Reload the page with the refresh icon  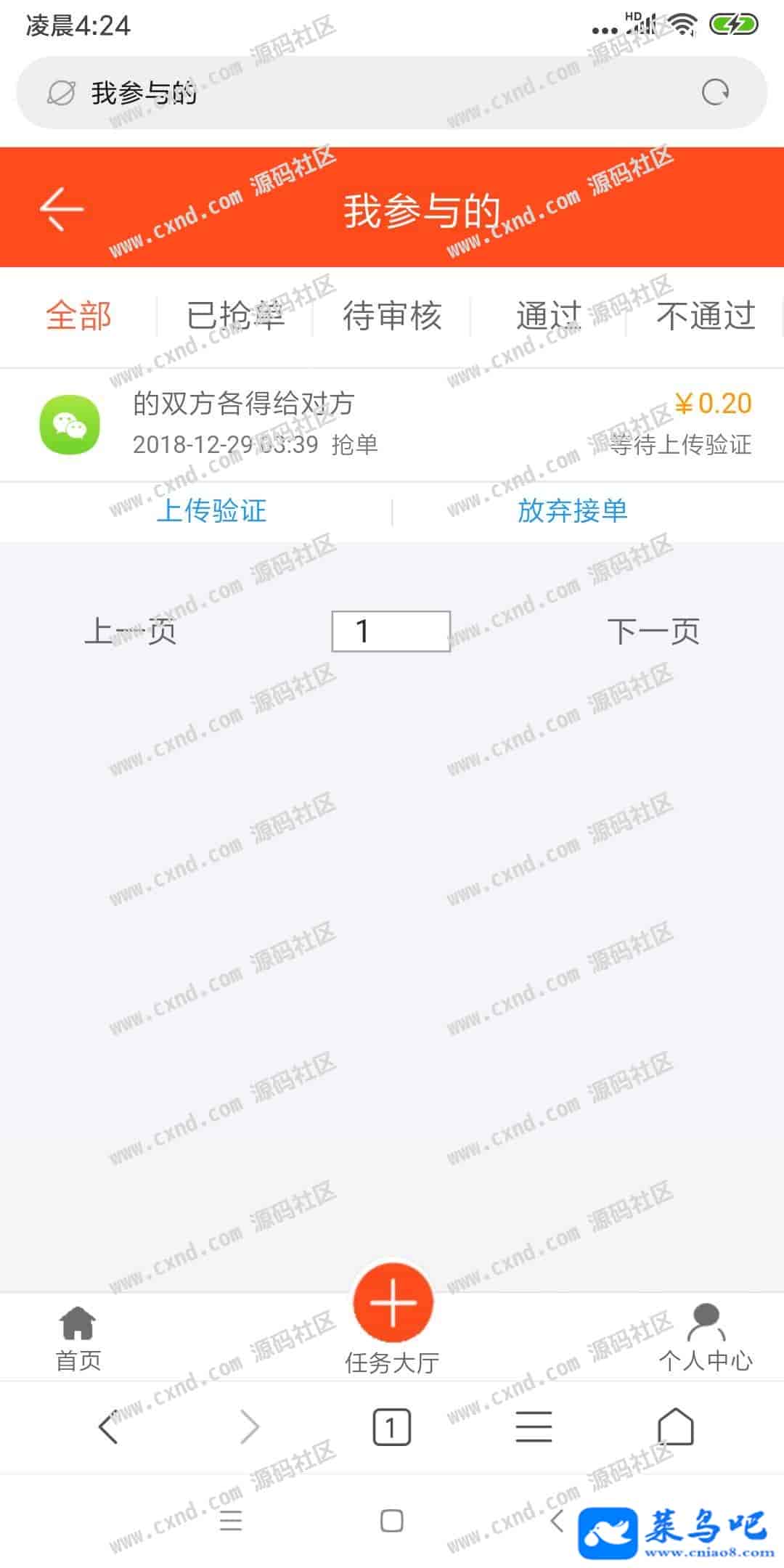coord(715,92)
